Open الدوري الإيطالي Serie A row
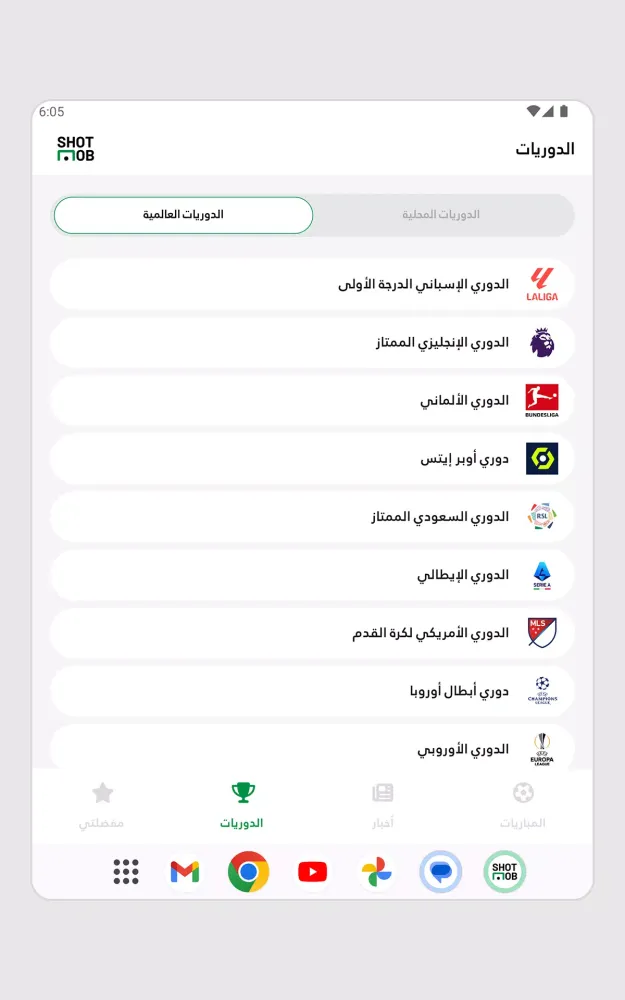This screenshot has height=1000, width=625. point(312,575)
